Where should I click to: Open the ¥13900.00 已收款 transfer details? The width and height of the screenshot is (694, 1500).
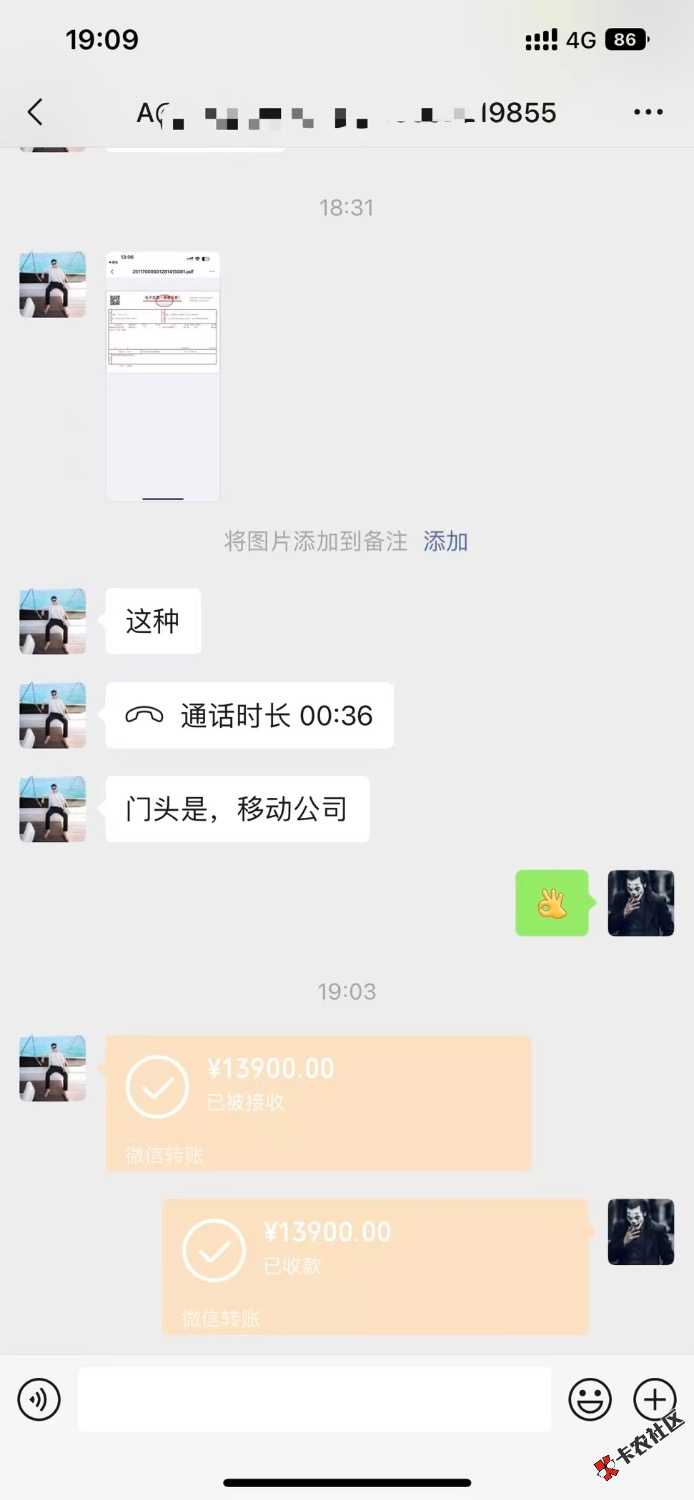click(x=375, y=1267)
